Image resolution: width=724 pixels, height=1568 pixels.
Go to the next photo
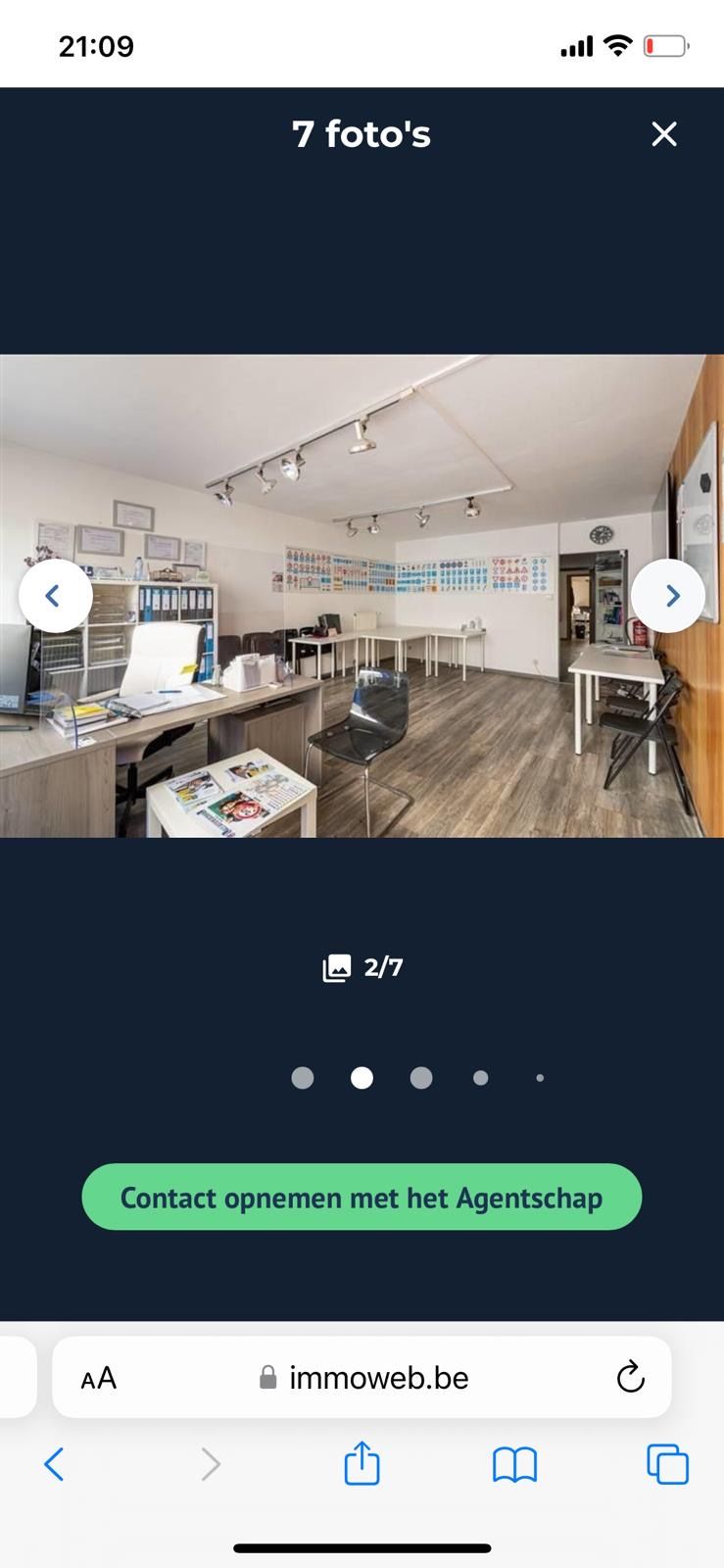point(668,595)
